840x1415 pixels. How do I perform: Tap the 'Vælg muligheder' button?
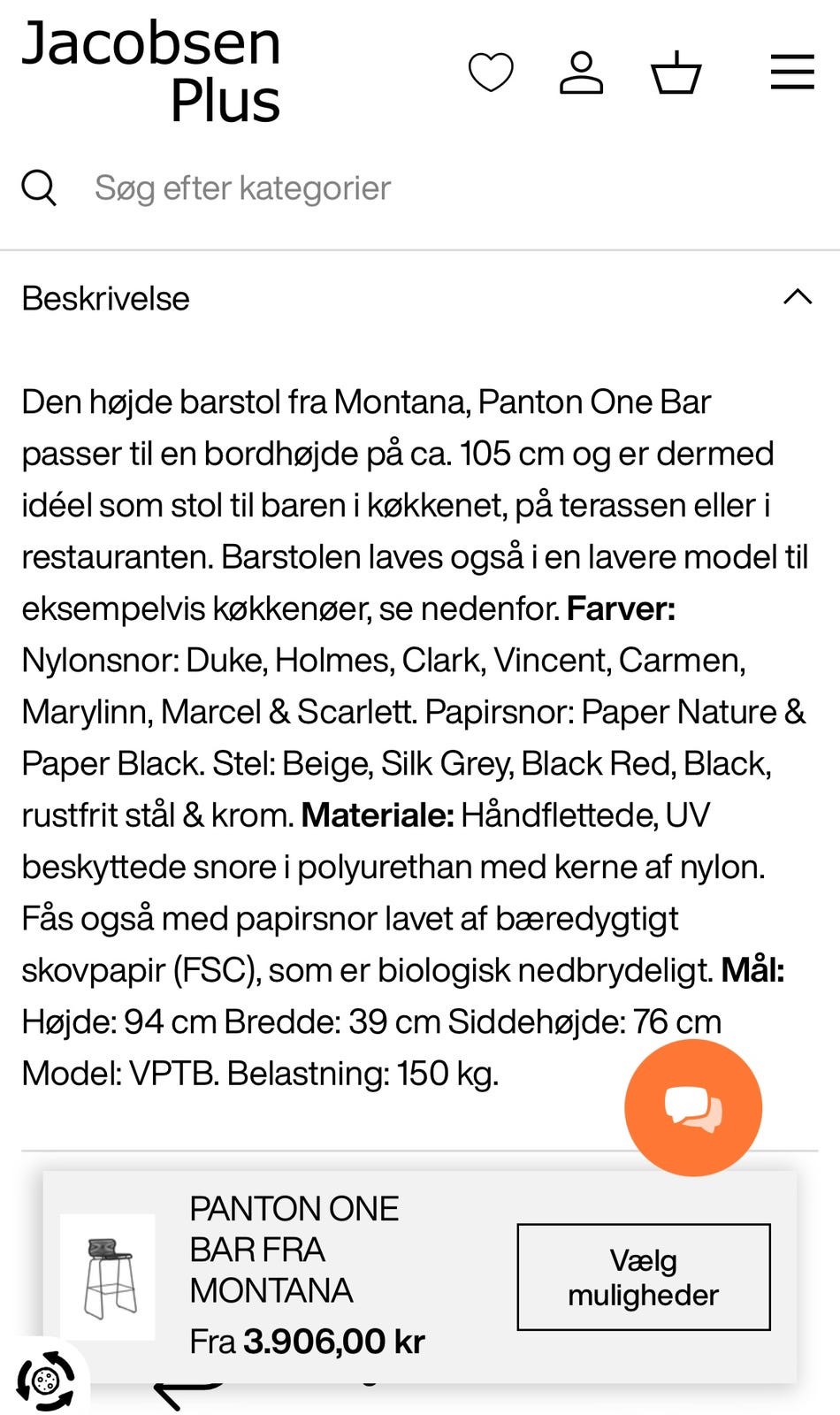(x=643, y=1277)
